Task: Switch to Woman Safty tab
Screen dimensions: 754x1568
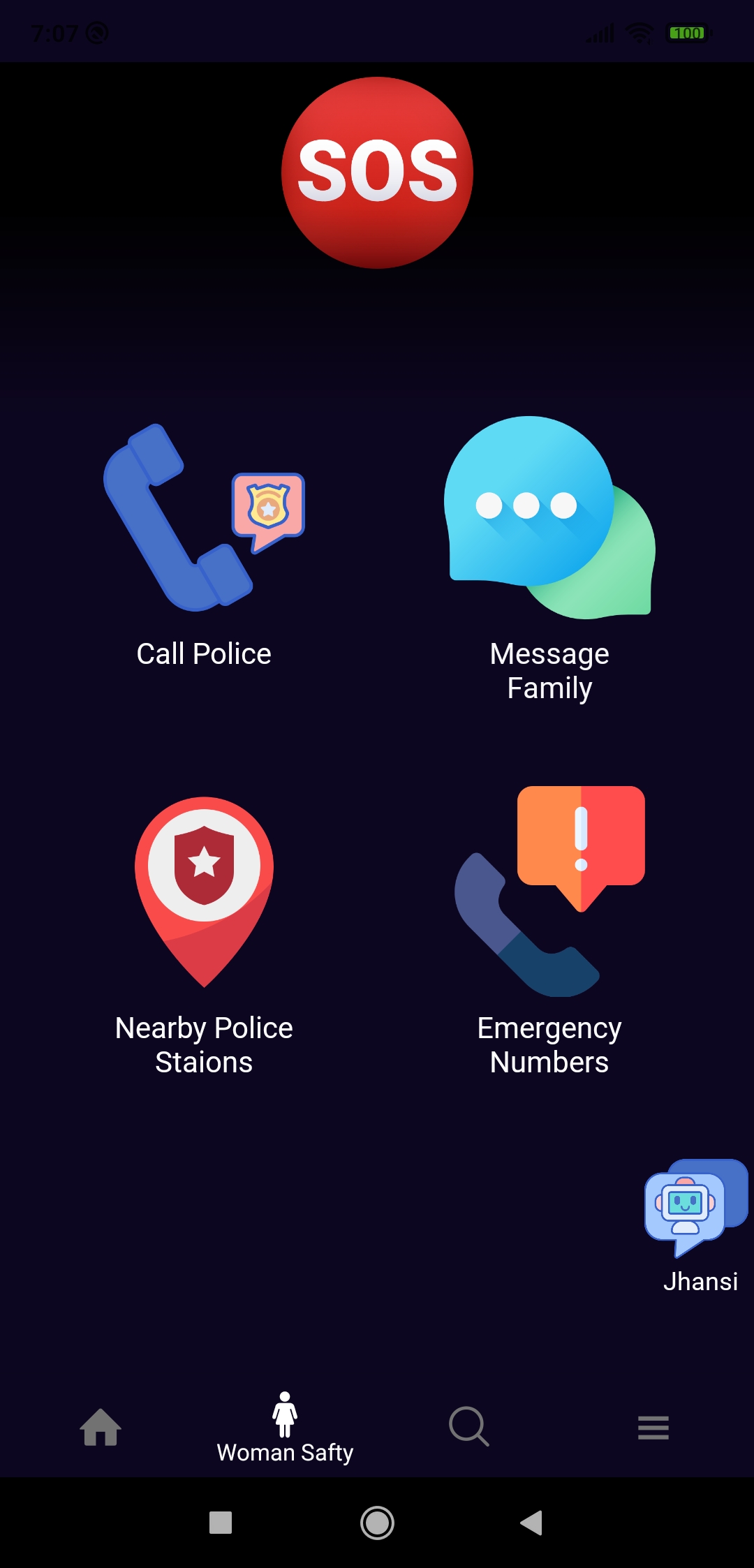Action: coord(285,1428)
